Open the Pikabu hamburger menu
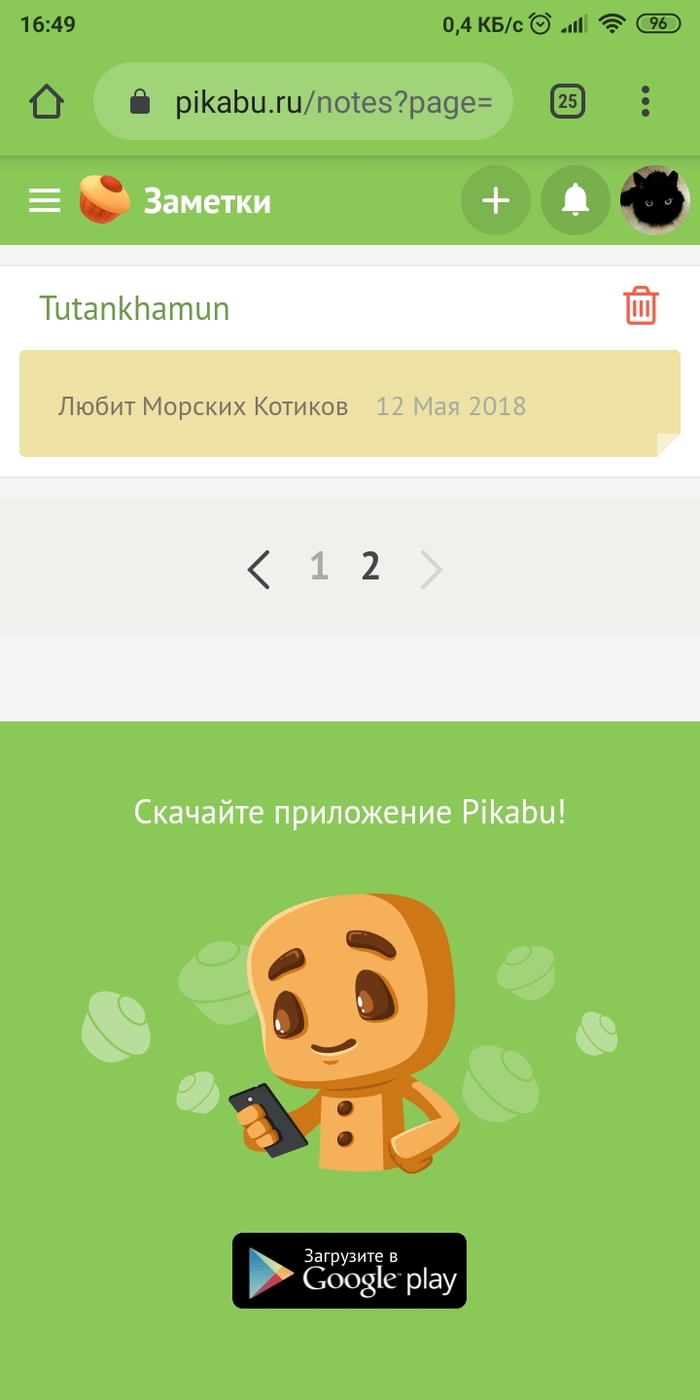700x1400 pixels. tap(44, 201)
